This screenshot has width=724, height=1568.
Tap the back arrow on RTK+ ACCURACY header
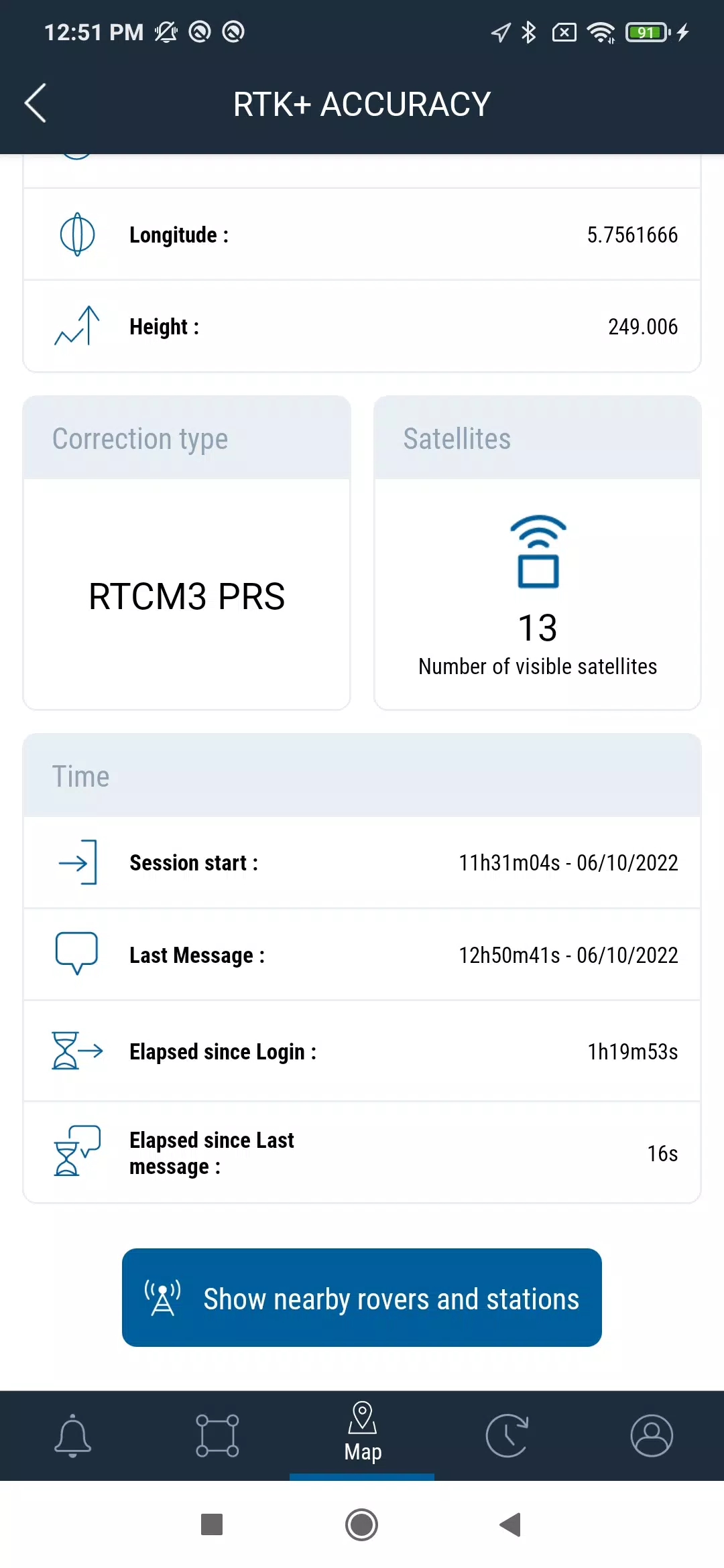click(x=35, y=103)
